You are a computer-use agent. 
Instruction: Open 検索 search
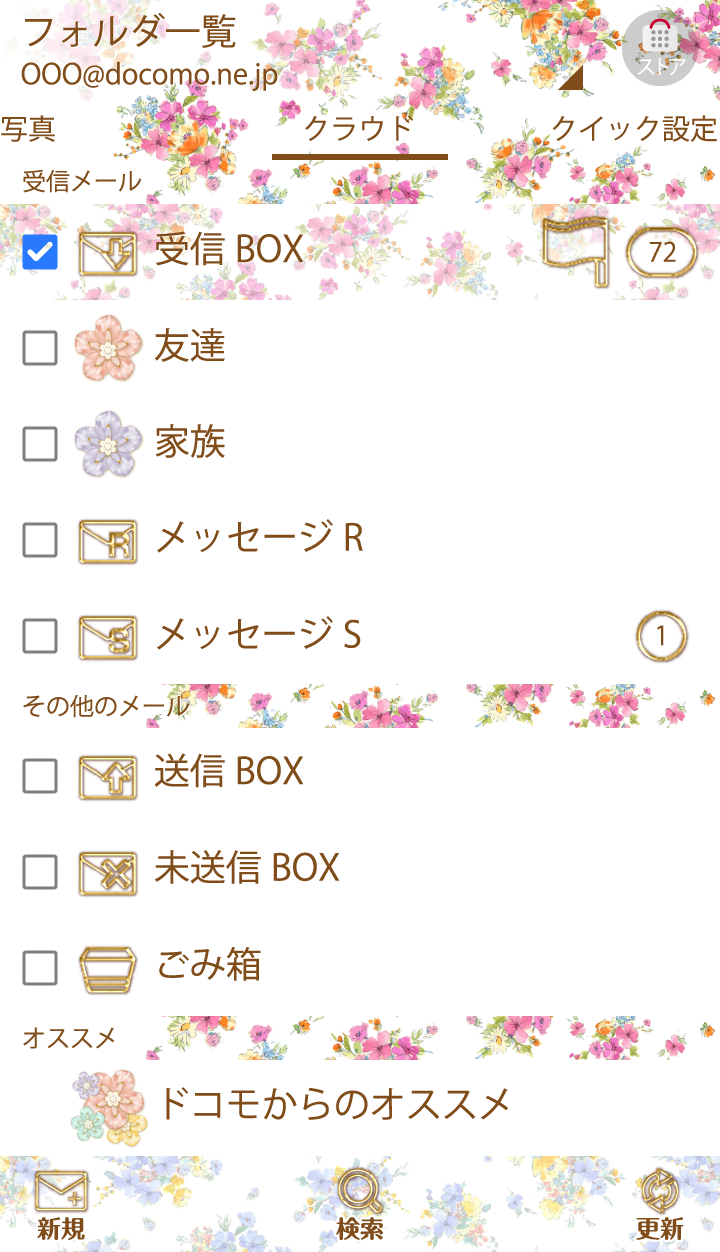[x=360, y=1205]
